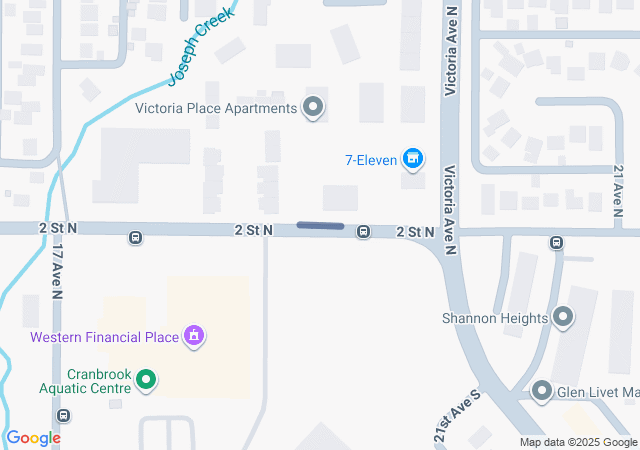This screenshot has width=640, height=450.
Task: Open the Glen Livet place marker
Action: [543, 391]
